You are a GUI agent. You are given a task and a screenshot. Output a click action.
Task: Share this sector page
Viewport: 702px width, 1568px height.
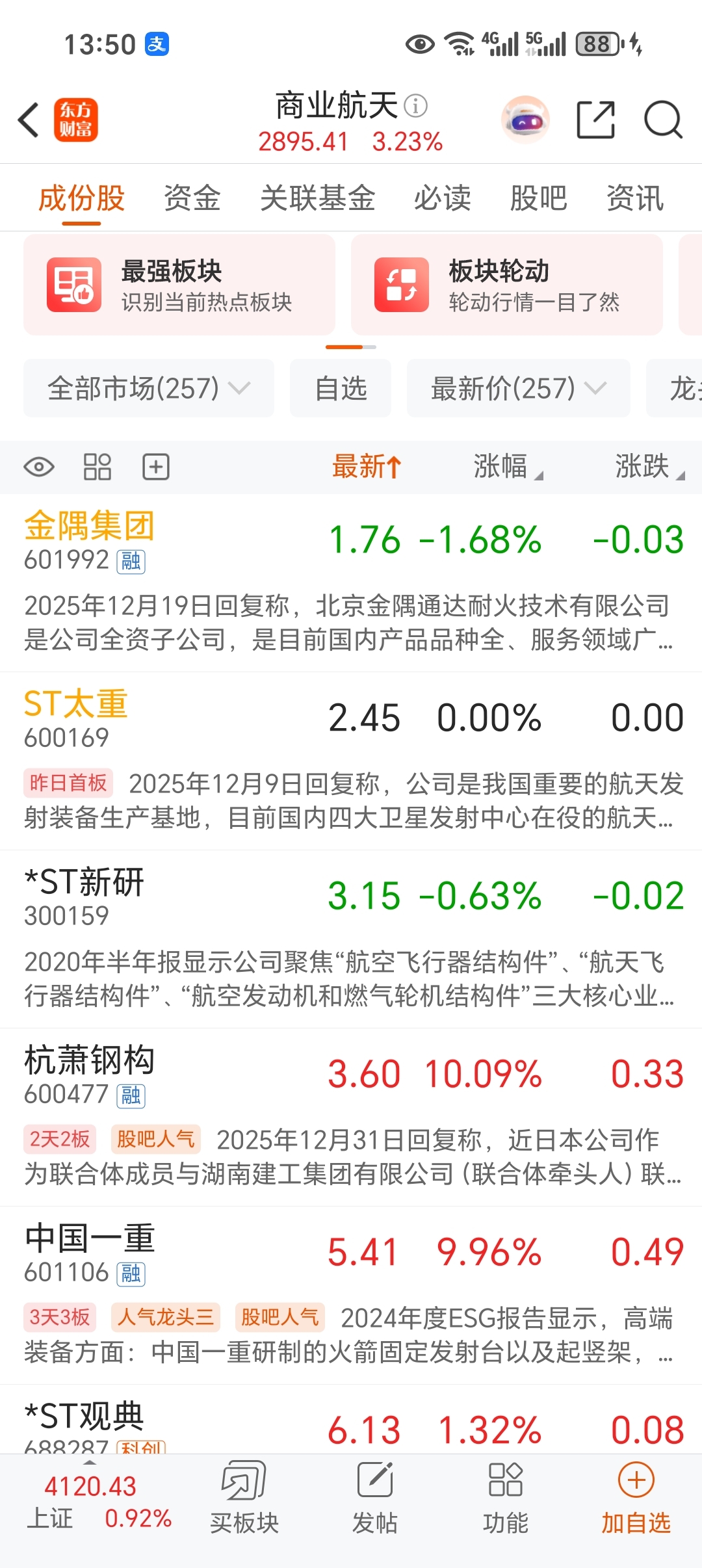[595, 120]
